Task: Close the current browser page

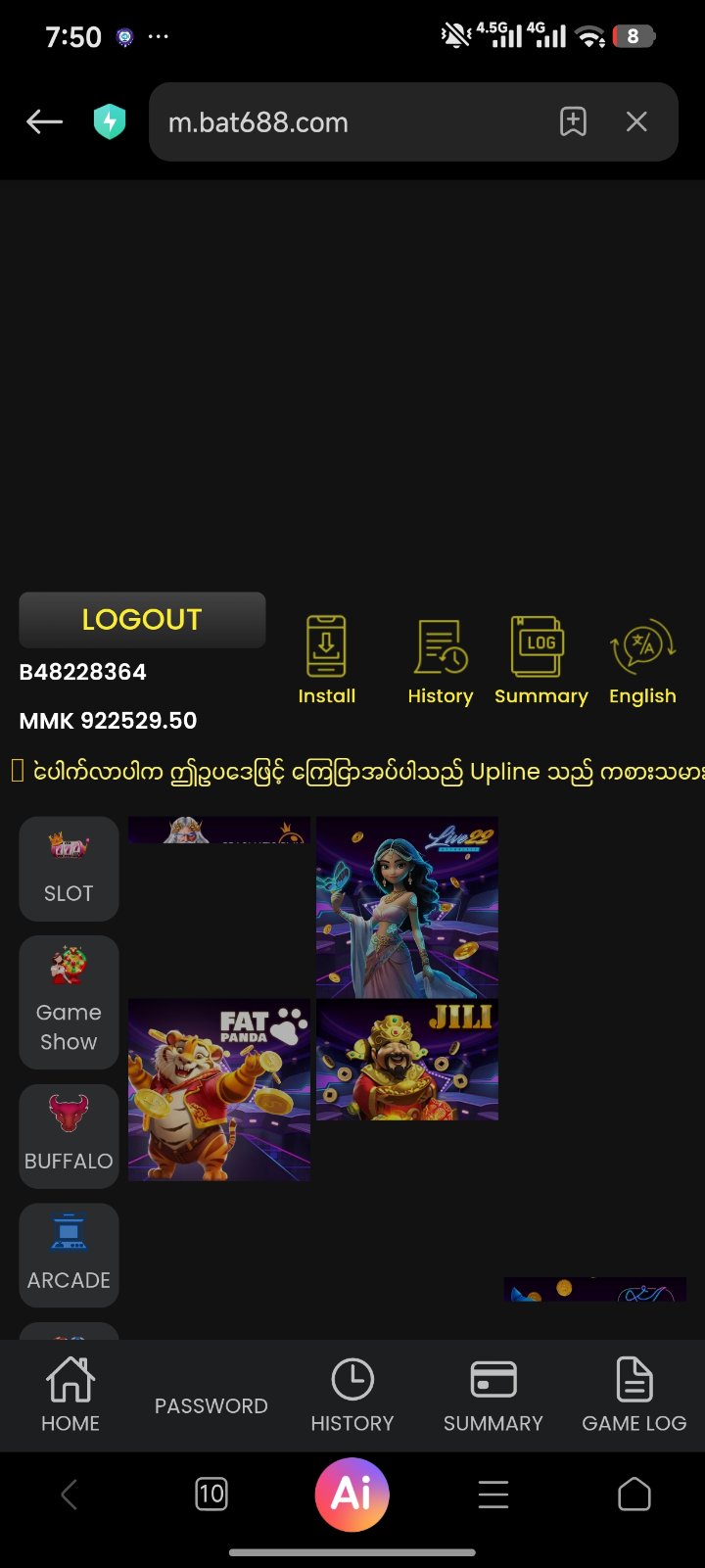Action: (x=636, y=121)
